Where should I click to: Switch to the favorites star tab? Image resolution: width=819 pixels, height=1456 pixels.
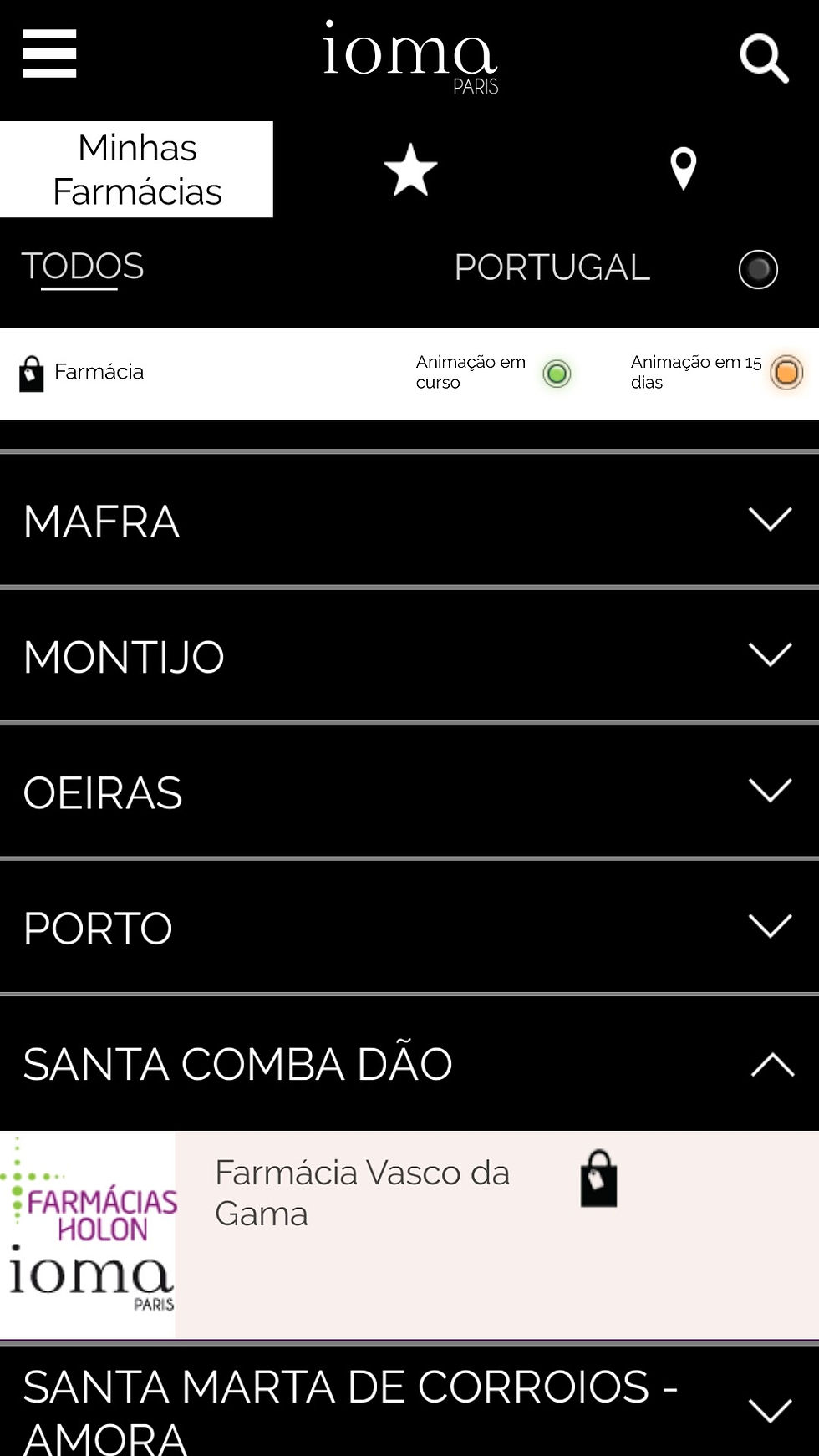pos(410,170)
